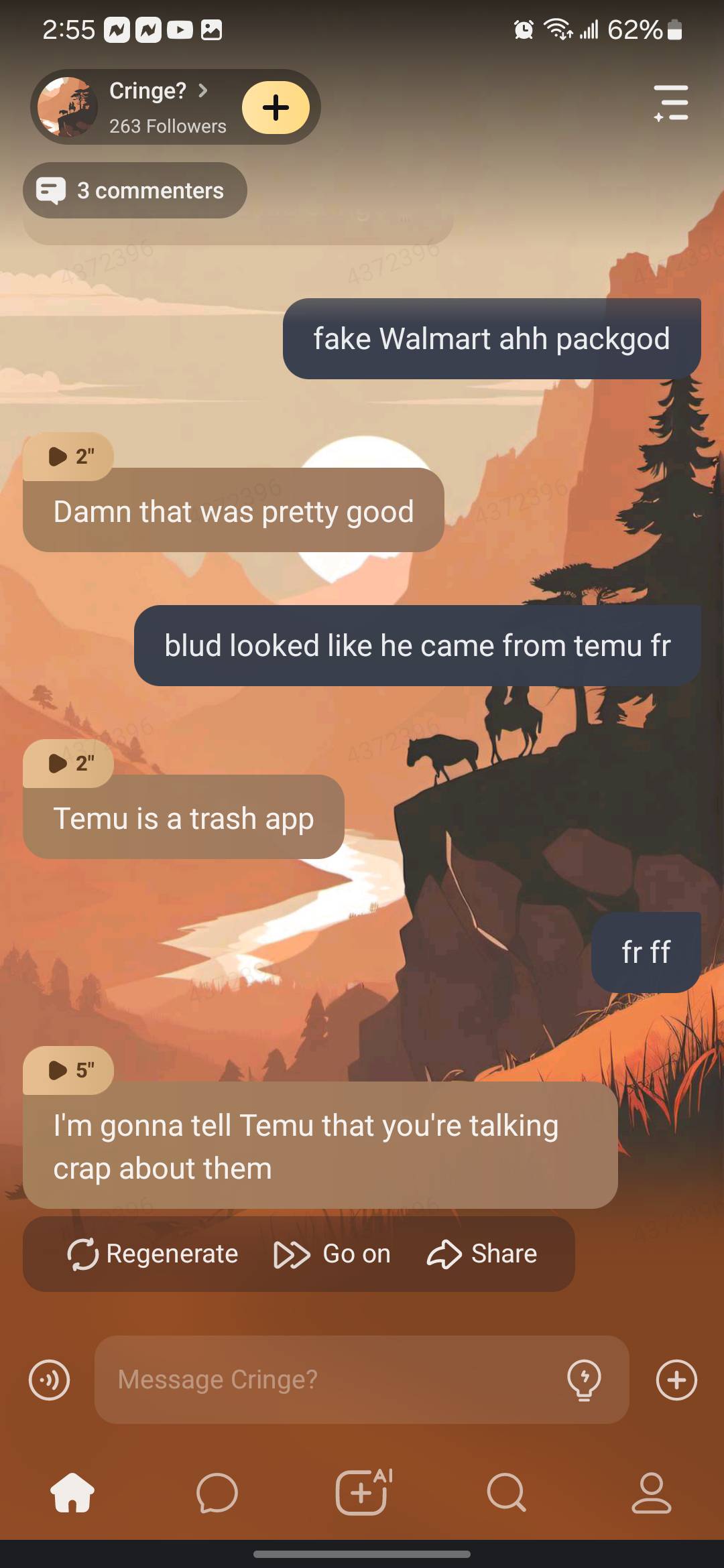Tap Go on to continue the reply

click(333, 1254)
